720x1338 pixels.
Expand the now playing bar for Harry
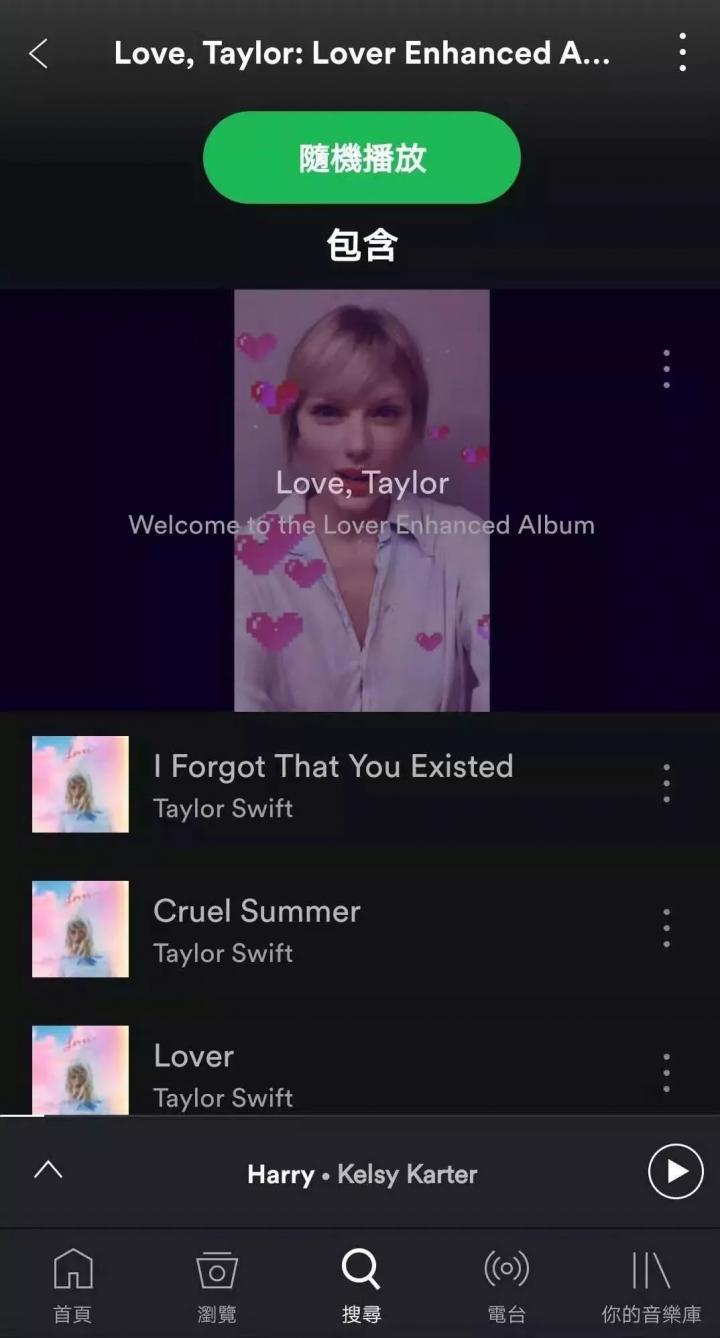pos(48,1171)
